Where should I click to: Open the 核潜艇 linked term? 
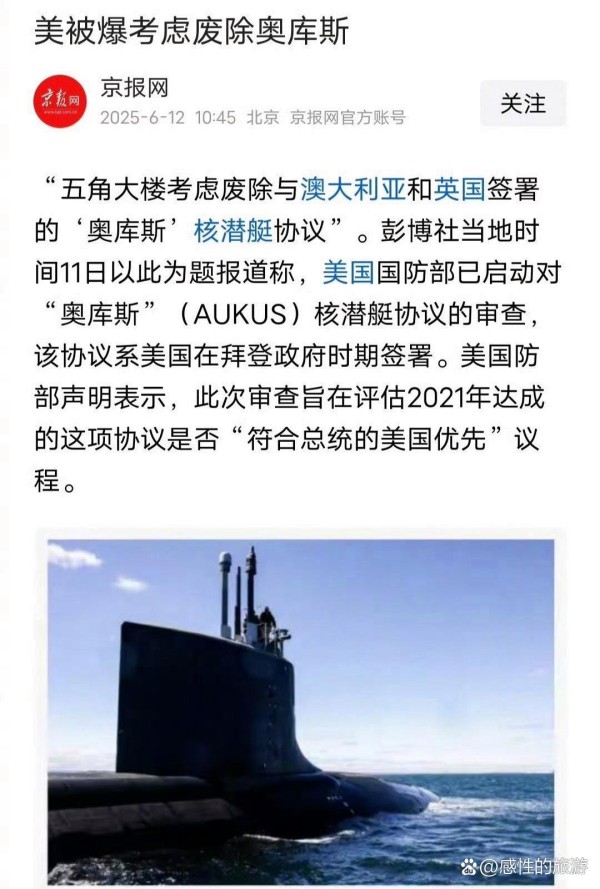pyautogui.click(x=232, y=230)
